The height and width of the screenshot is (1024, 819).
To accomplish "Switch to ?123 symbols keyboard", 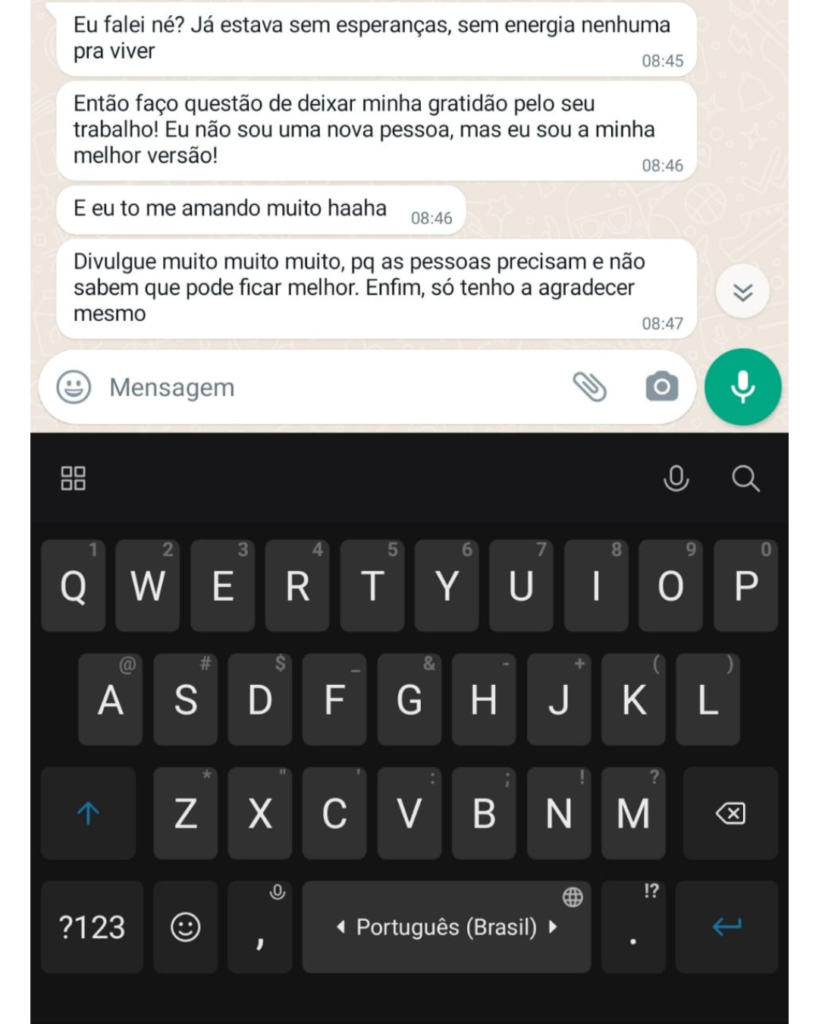I will coord(92,927).
